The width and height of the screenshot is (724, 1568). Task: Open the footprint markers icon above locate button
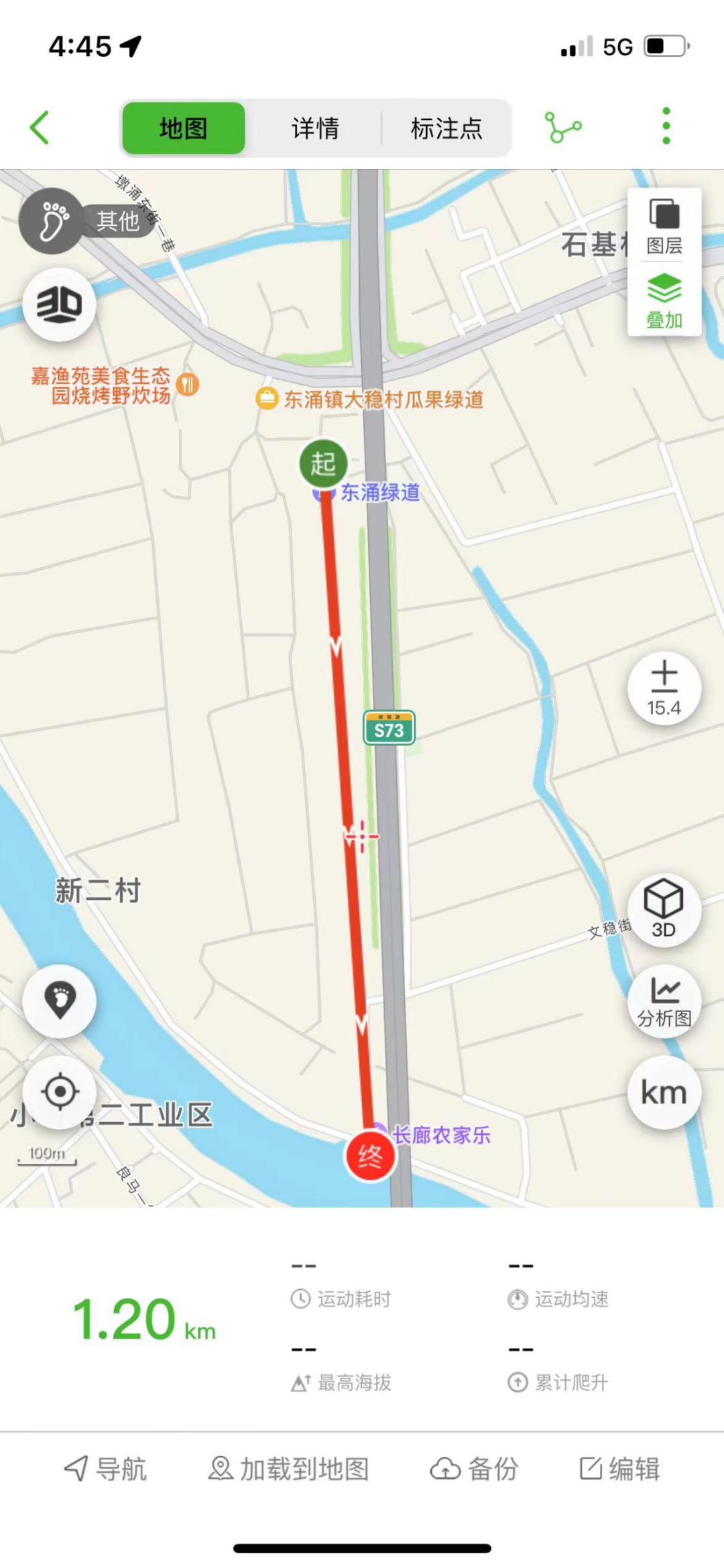coord(60,1001)
